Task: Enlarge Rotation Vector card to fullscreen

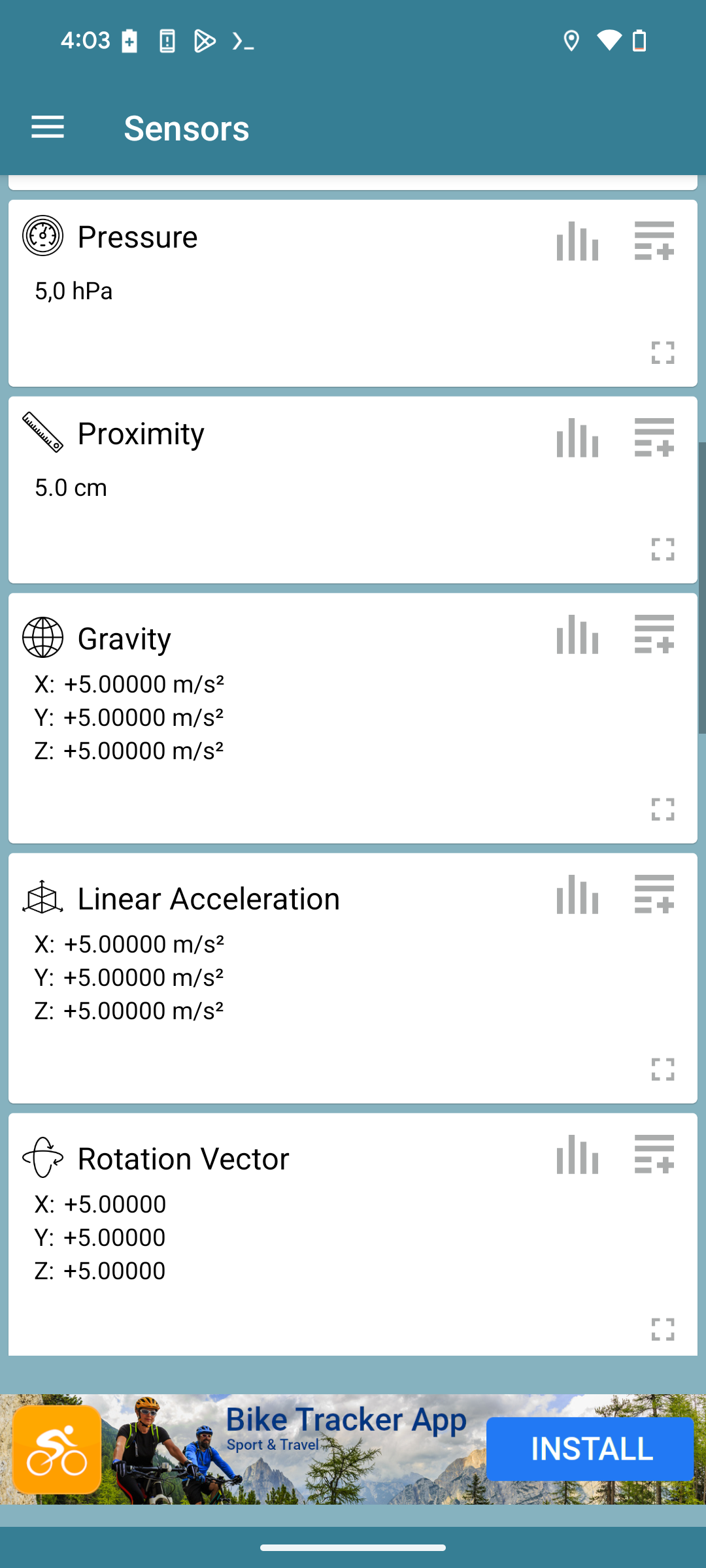Action: (x=663, y=1330)
